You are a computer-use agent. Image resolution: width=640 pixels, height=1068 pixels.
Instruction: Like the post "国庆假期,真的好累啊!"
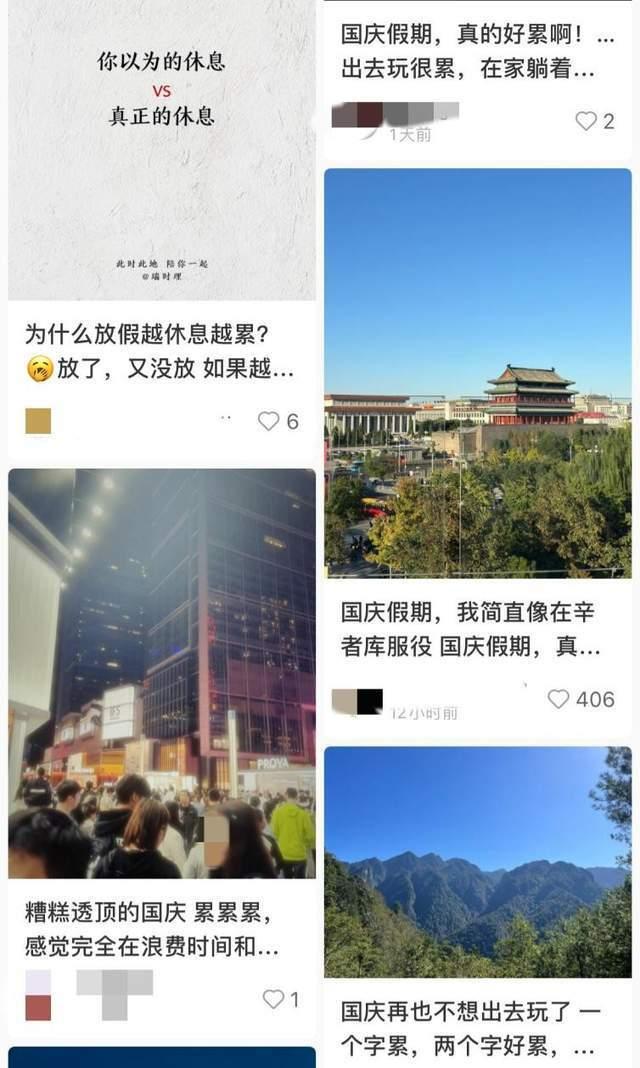585,121
